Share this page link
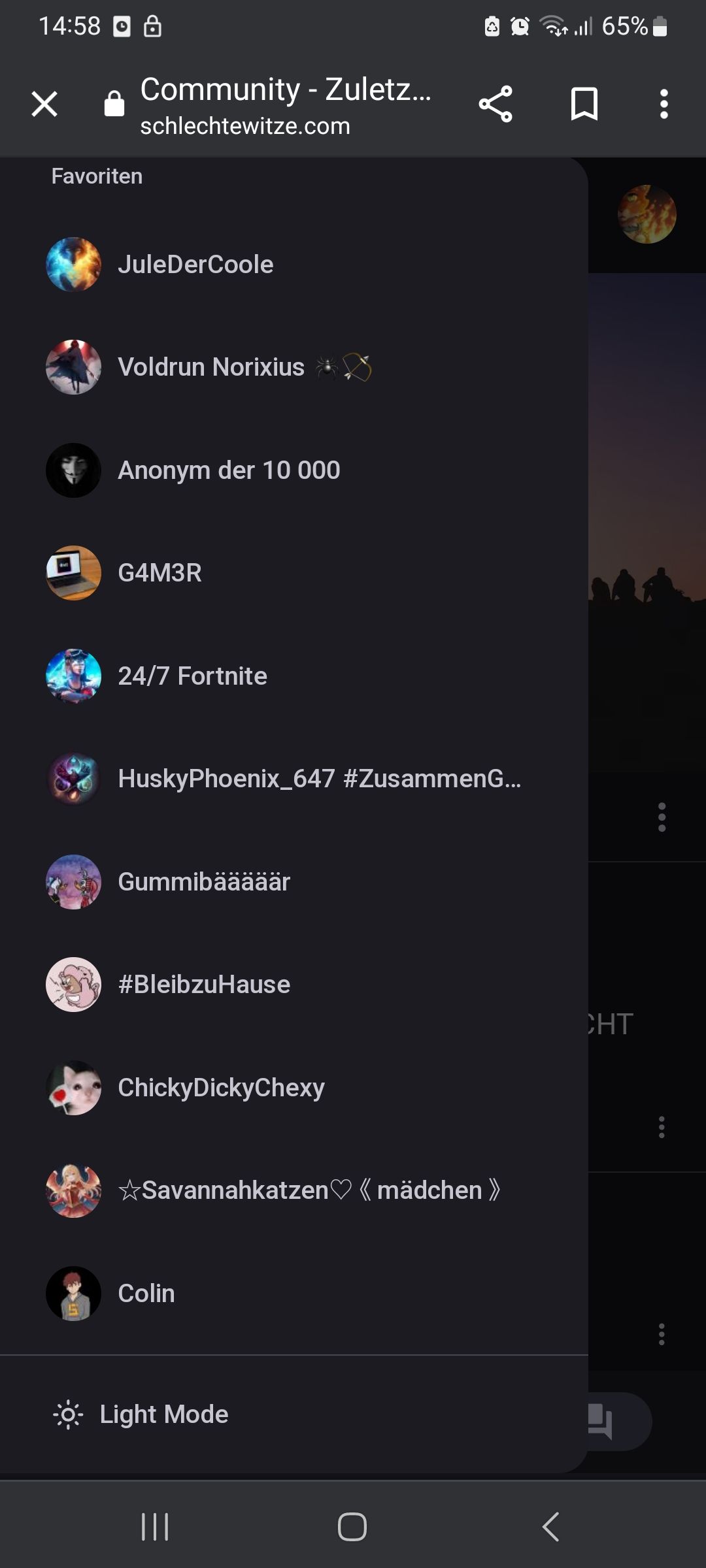Screen dimensions: 706x1568 (x=496, y=104)
